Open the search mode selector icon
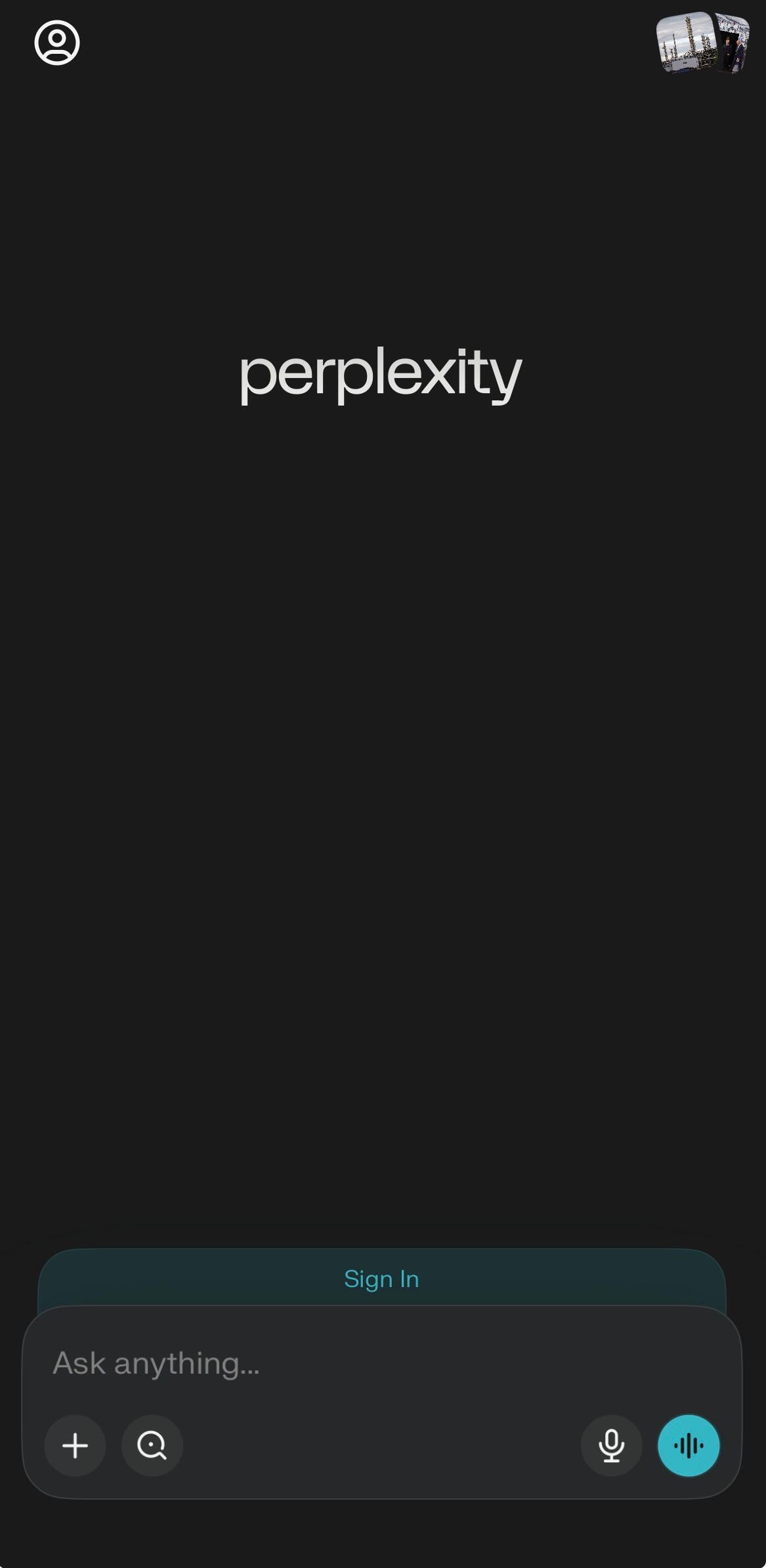The height and width of the screenshot is (1568, 766). (152, 1445)
